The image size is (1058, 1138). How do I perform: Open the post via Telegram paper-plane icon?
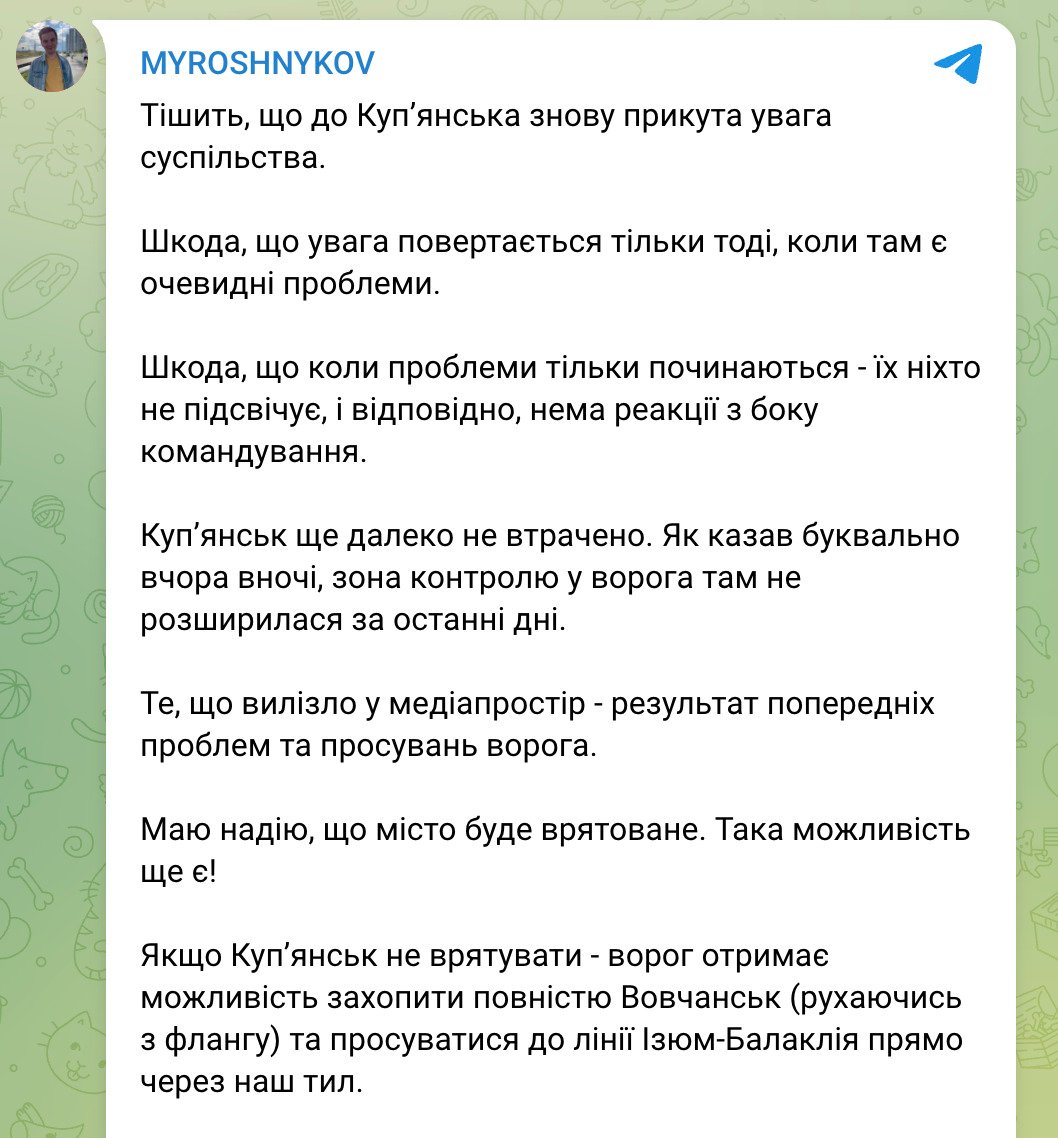(x=957, y=65)
